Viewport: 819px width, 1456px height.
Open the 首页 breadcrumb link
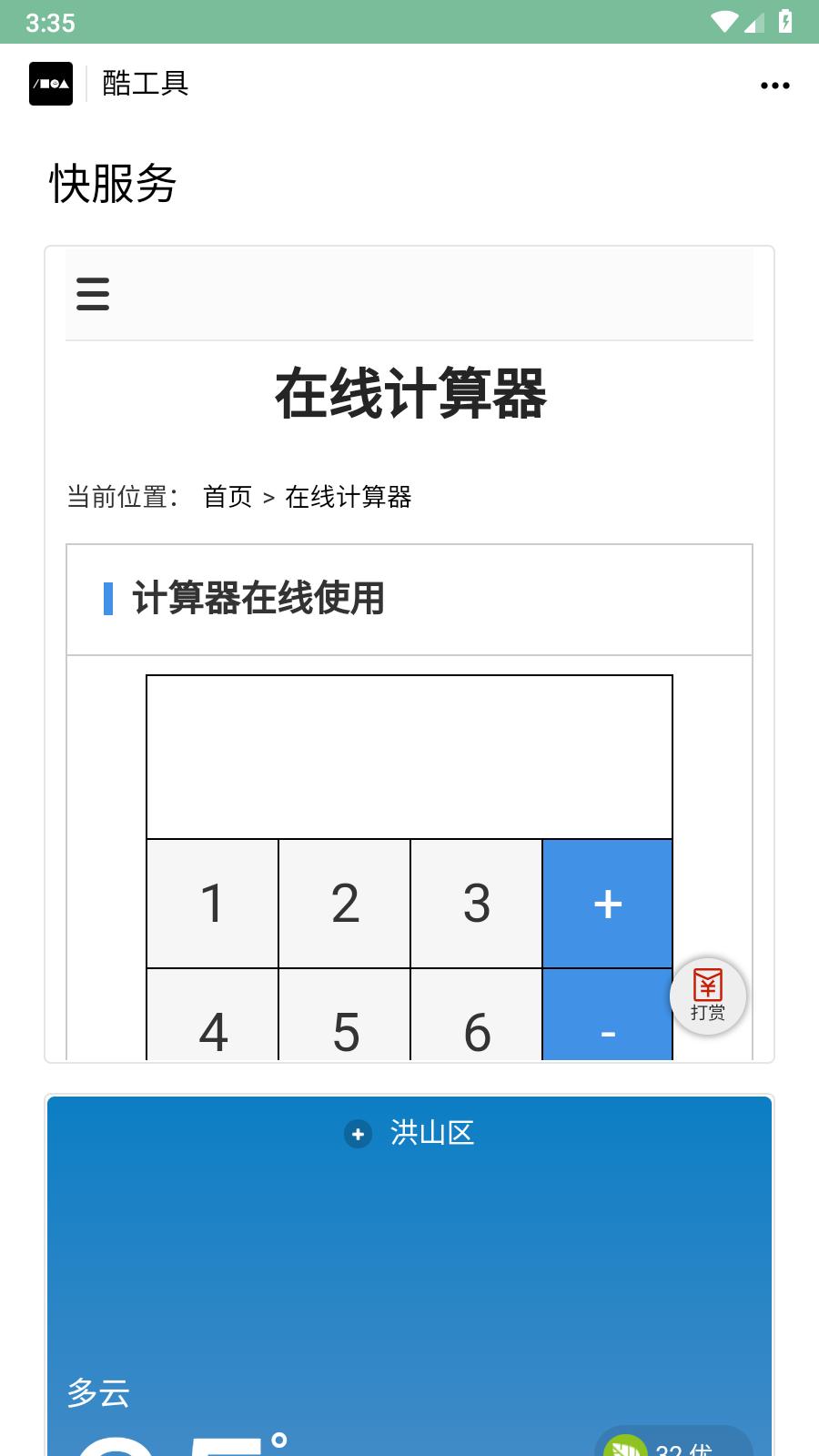point(228,498)
